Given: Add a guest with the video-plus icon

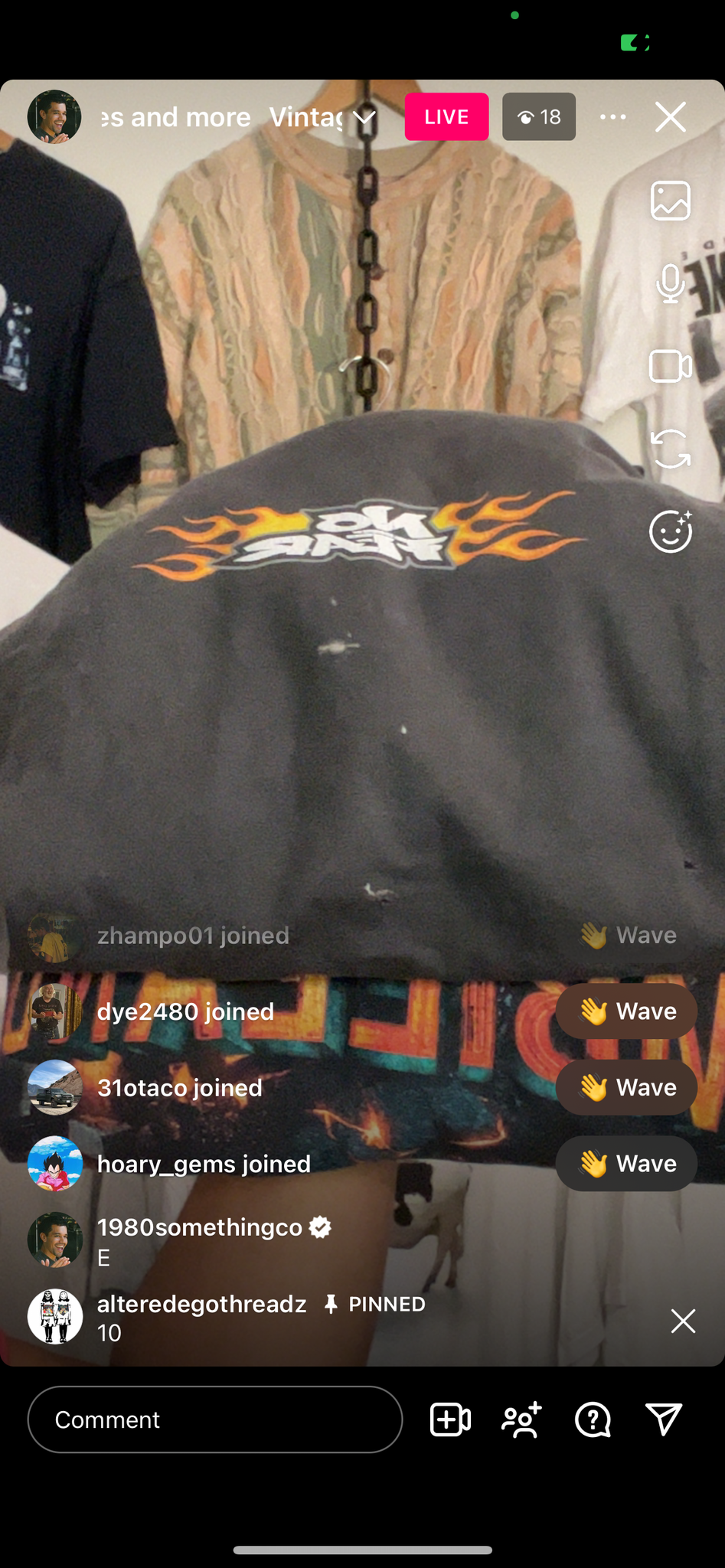Looking at the screenshot, I should tap(450, 1419).
